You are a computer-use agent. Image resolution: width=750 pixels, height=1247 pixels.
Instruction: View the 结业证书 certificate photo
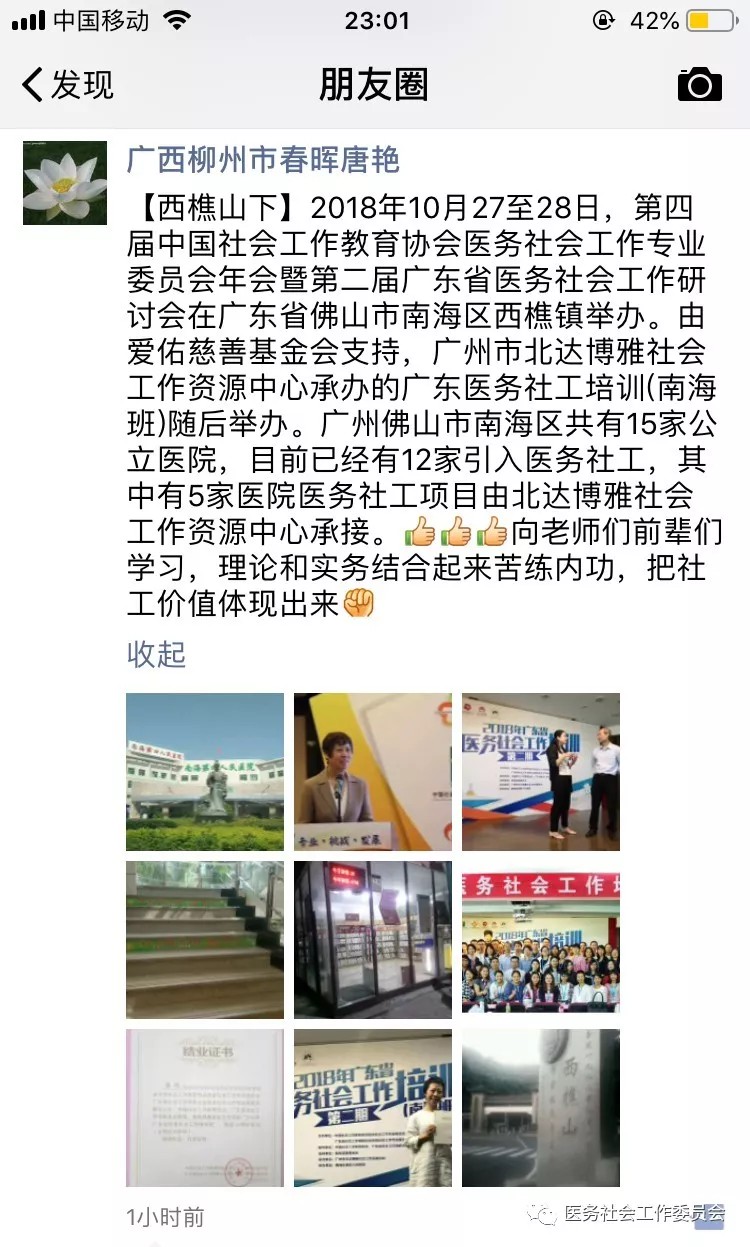pos(205,1108)
